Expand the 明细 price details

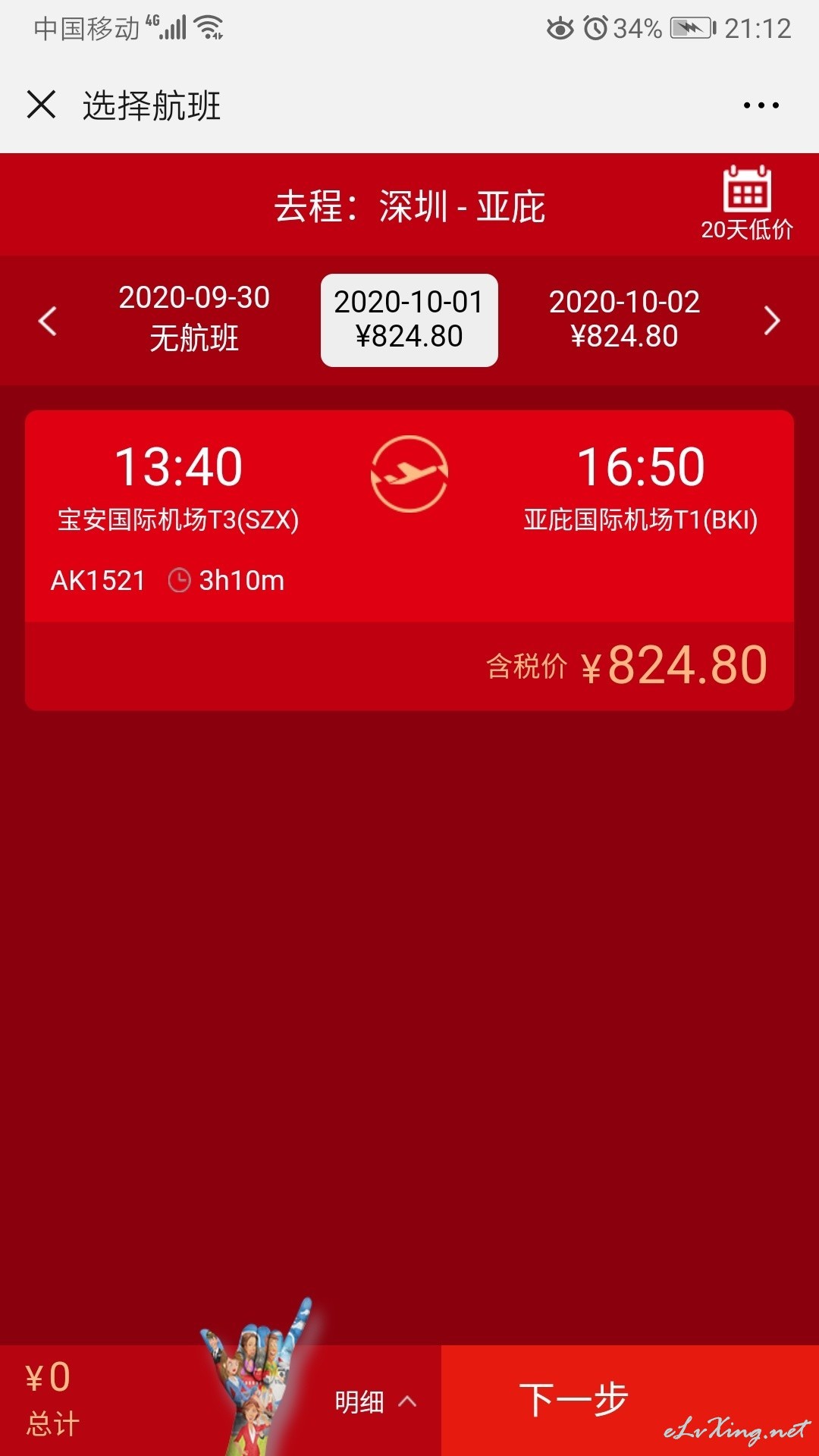376,1401
